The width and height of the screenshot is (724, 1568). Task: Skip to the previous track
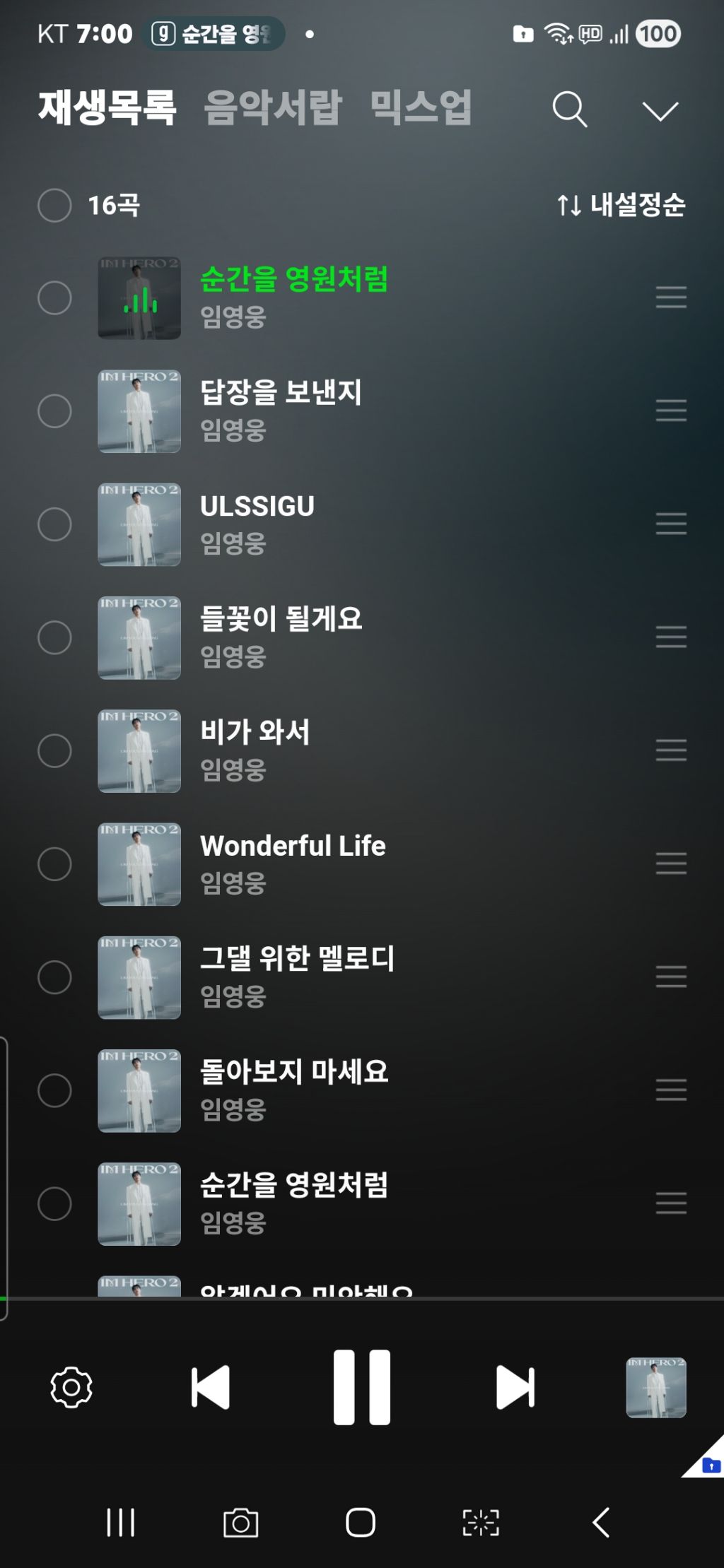(x=210, y=1387)
